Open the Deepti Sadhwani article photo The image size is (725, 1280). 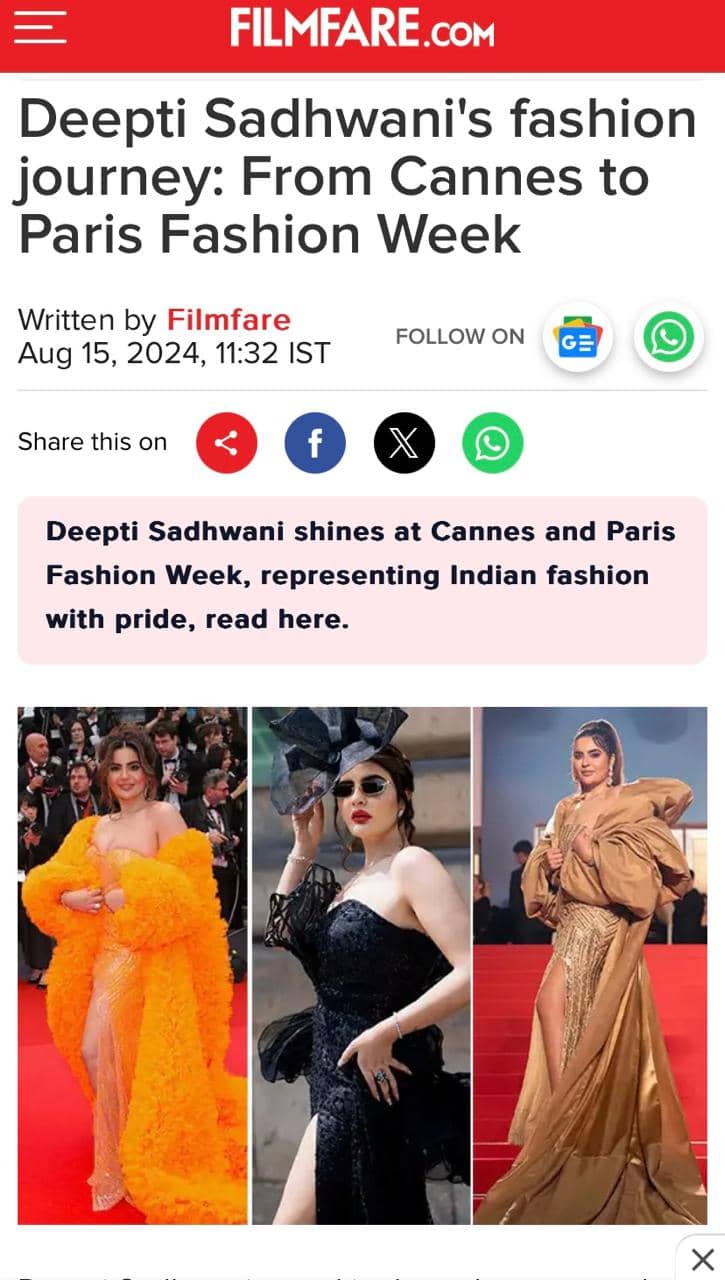362,965
